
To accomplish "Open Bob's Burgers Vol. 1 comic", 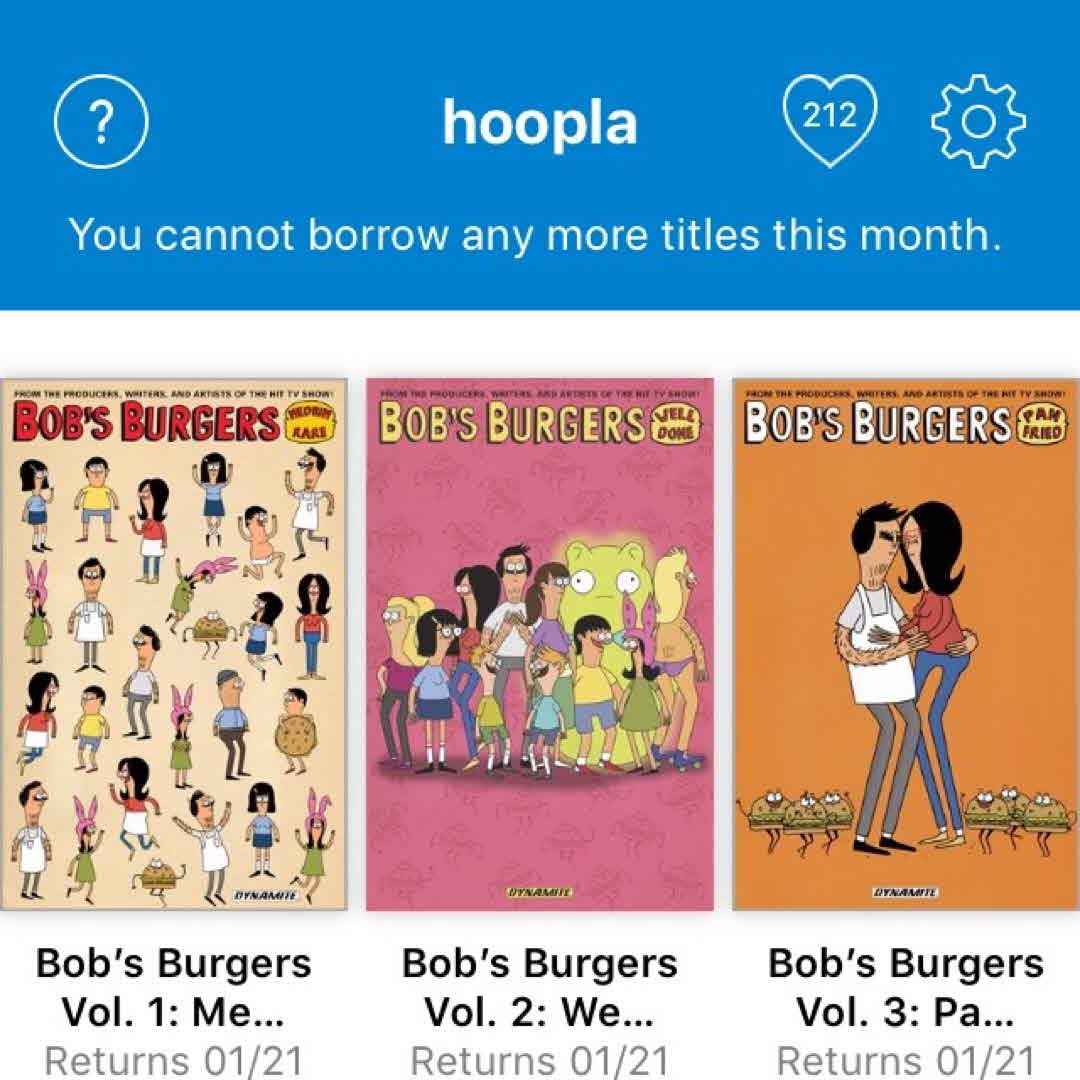I will (174, 644).
